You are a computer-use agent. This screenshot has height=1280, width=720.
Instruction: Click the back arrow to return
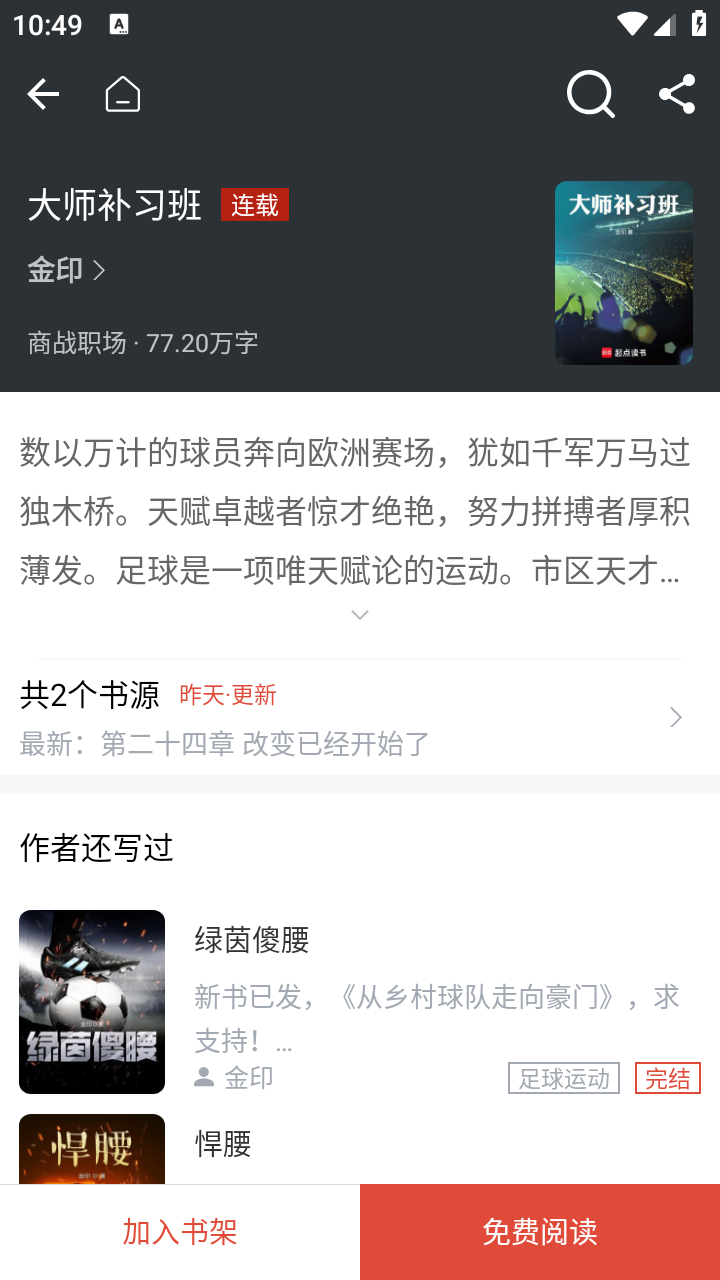42,93
